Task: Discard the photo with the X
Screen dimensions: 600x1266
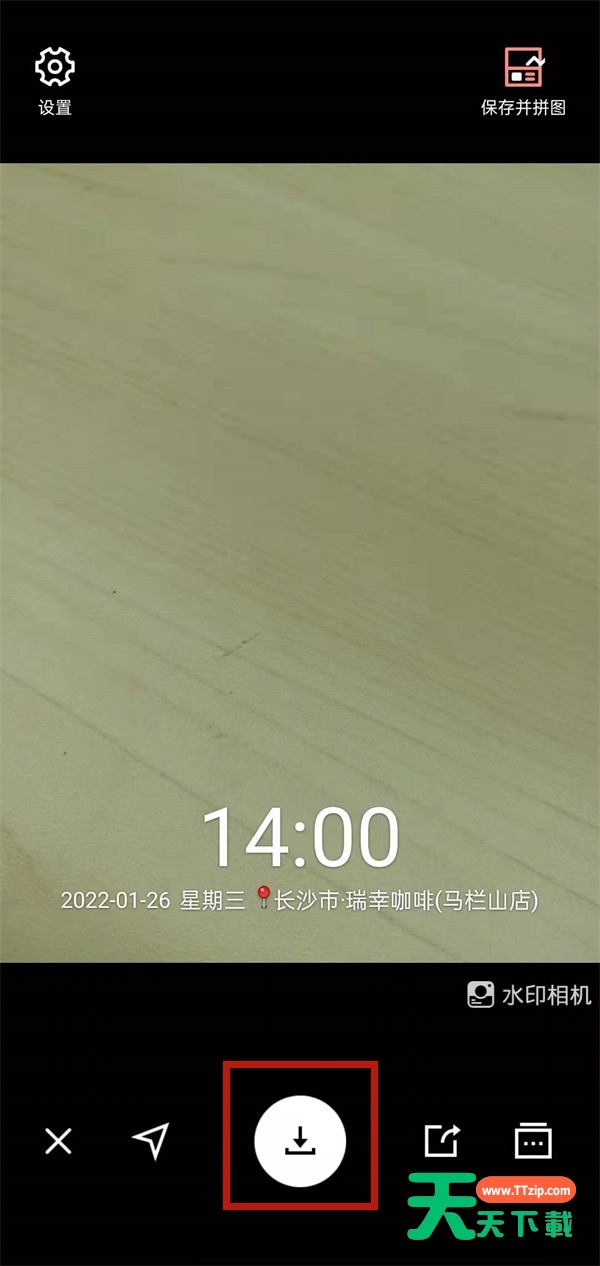Action: 58,1141
